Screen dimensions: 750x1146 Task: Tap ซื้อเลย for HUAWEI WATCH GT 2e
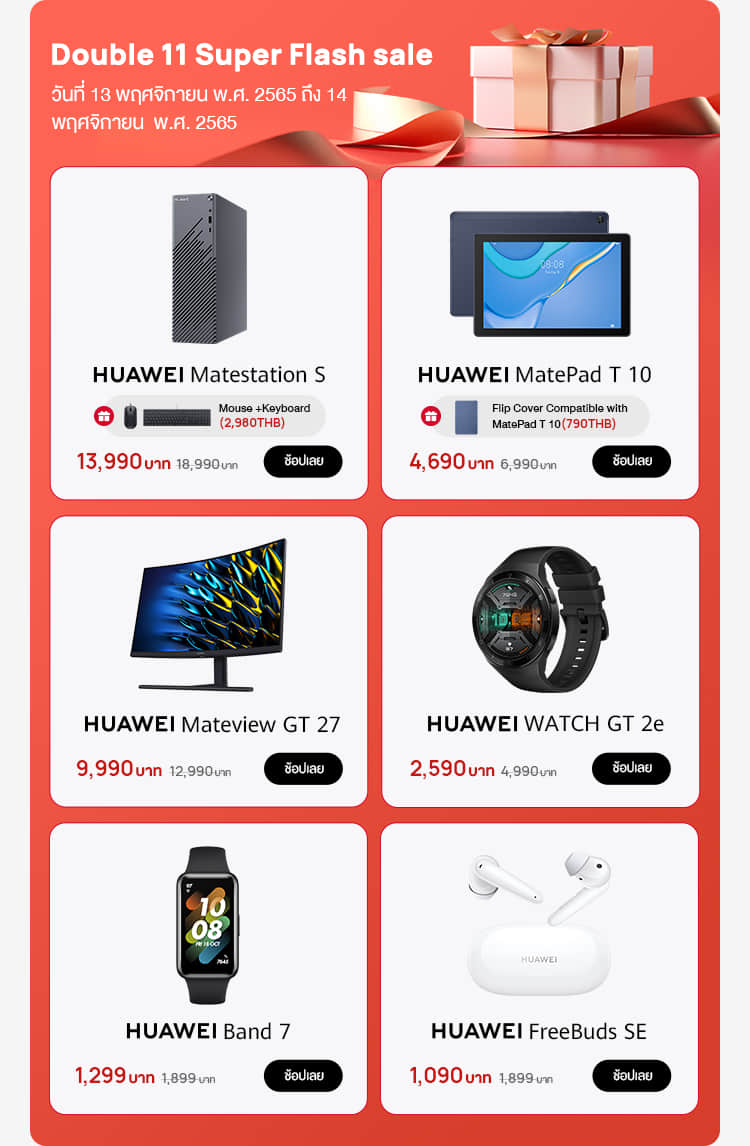631,768
